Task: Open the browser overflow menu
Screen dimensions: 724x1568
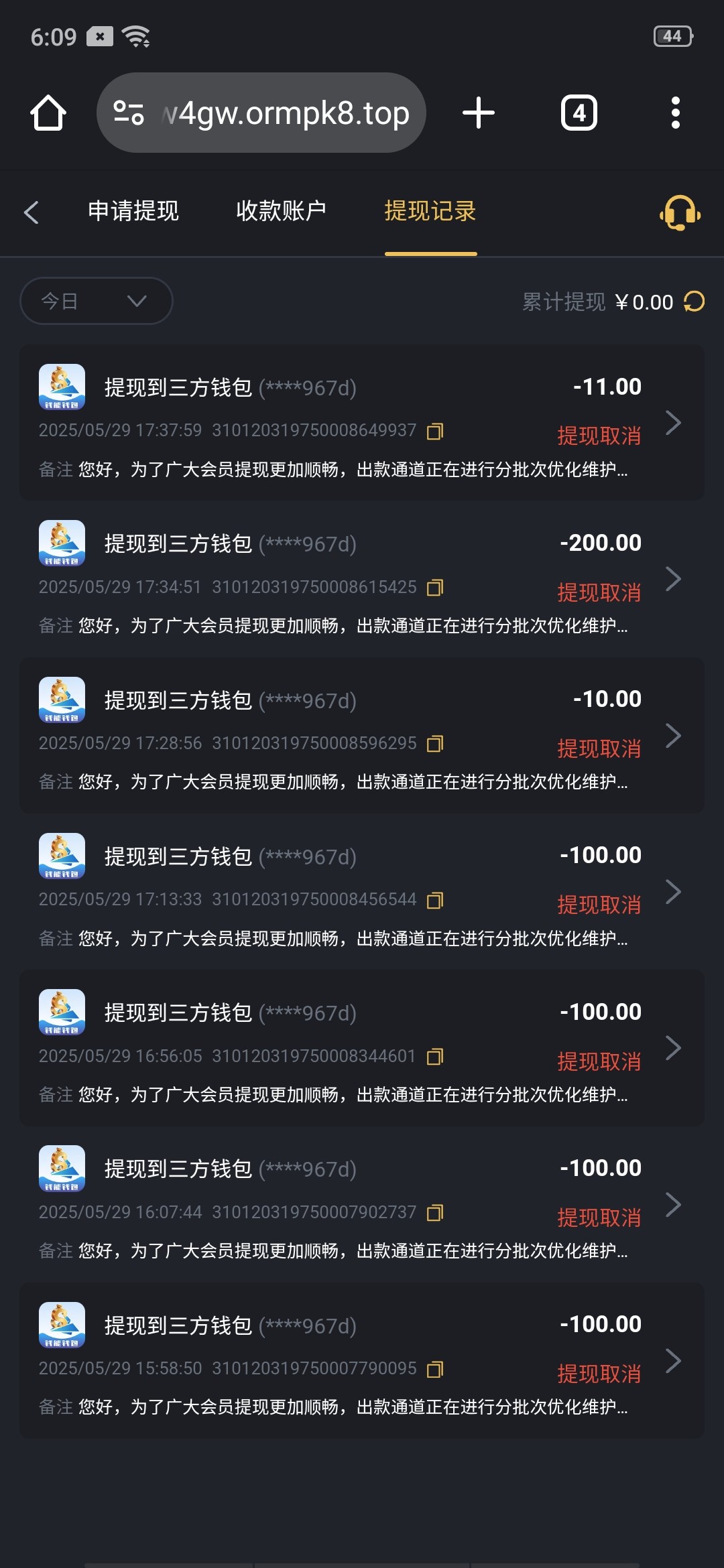Action: [x=676, y=113]
